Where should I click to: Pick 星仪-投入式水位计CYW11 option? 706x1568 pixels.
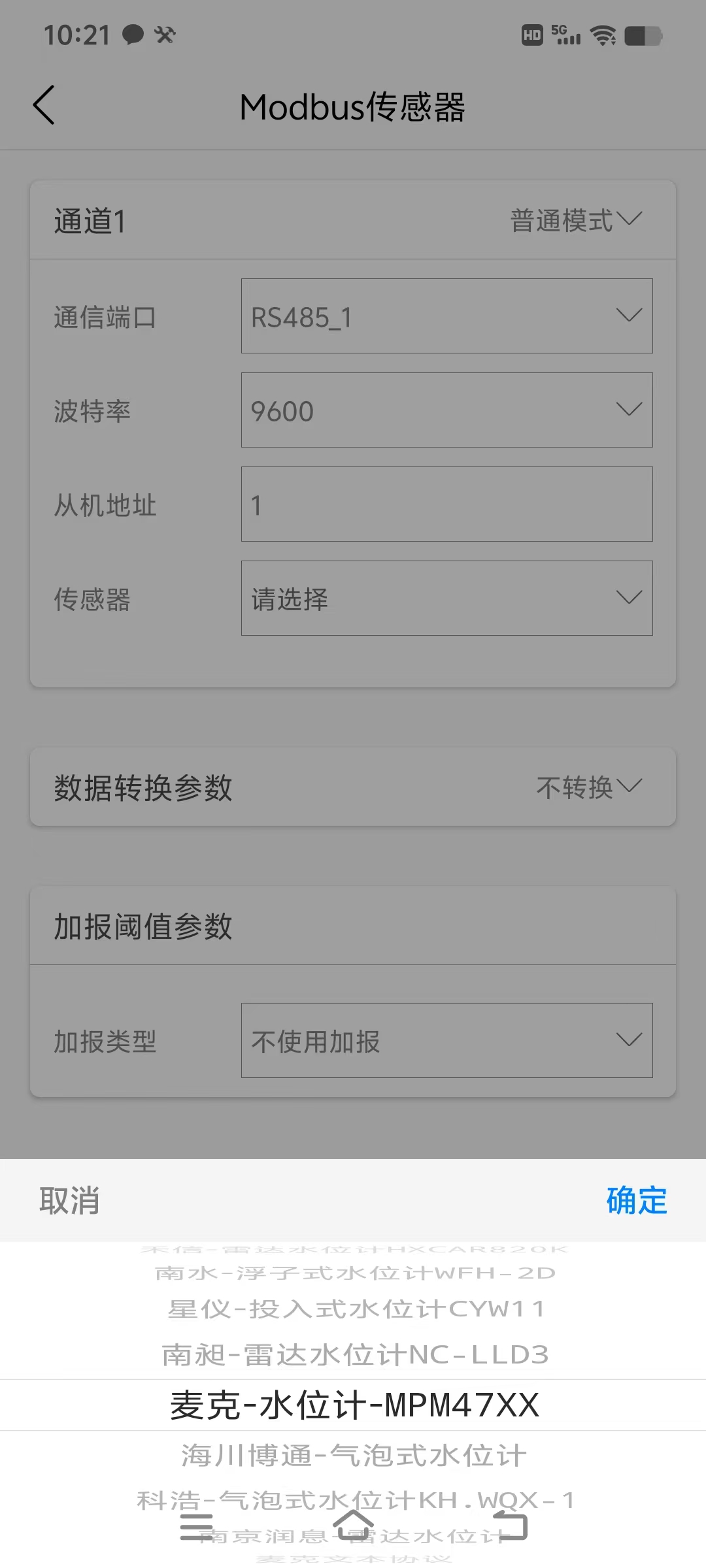(356, 1309)
